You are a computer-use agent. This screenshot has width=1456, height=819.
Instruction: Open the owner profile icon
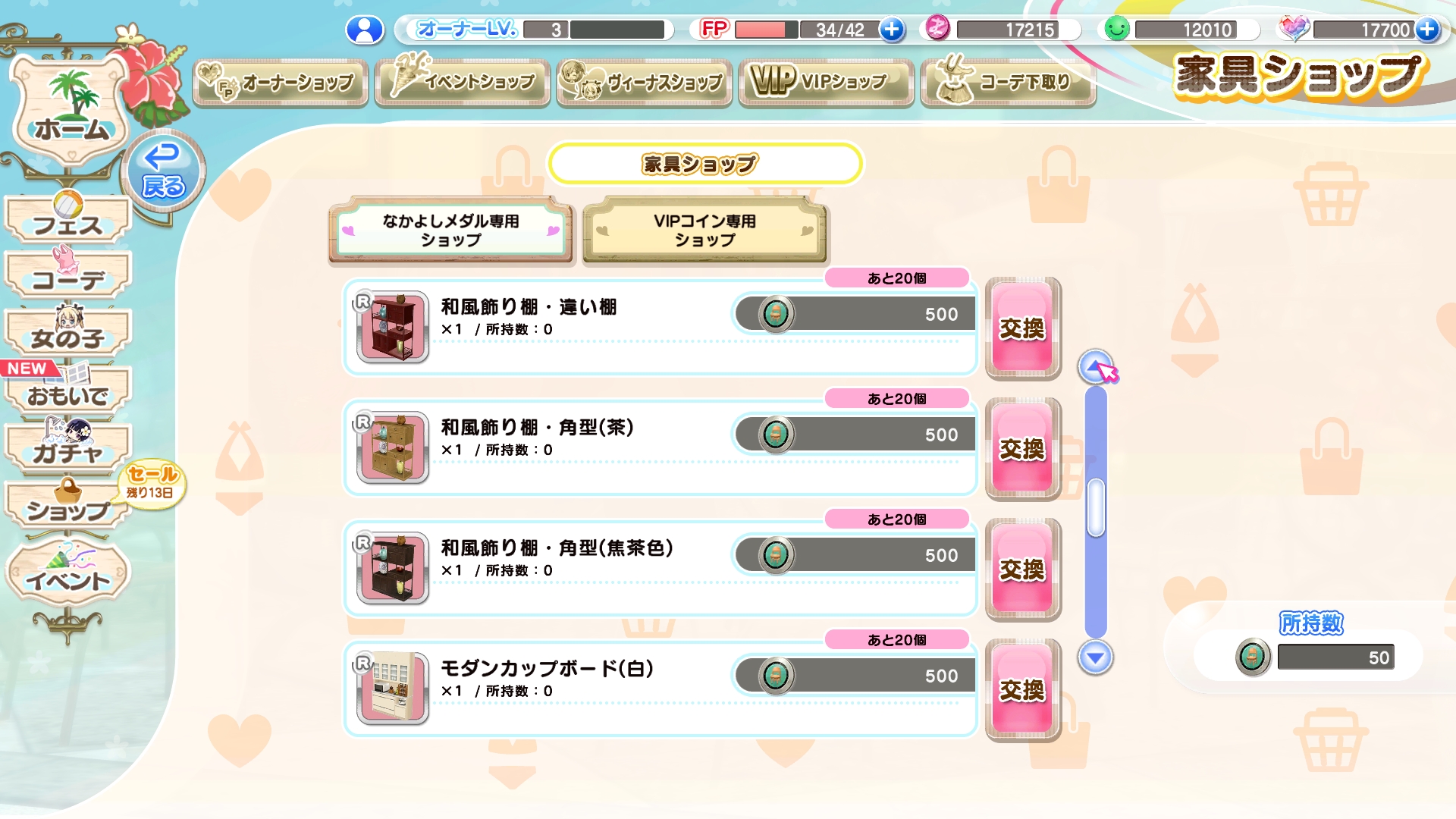[365, 30]
